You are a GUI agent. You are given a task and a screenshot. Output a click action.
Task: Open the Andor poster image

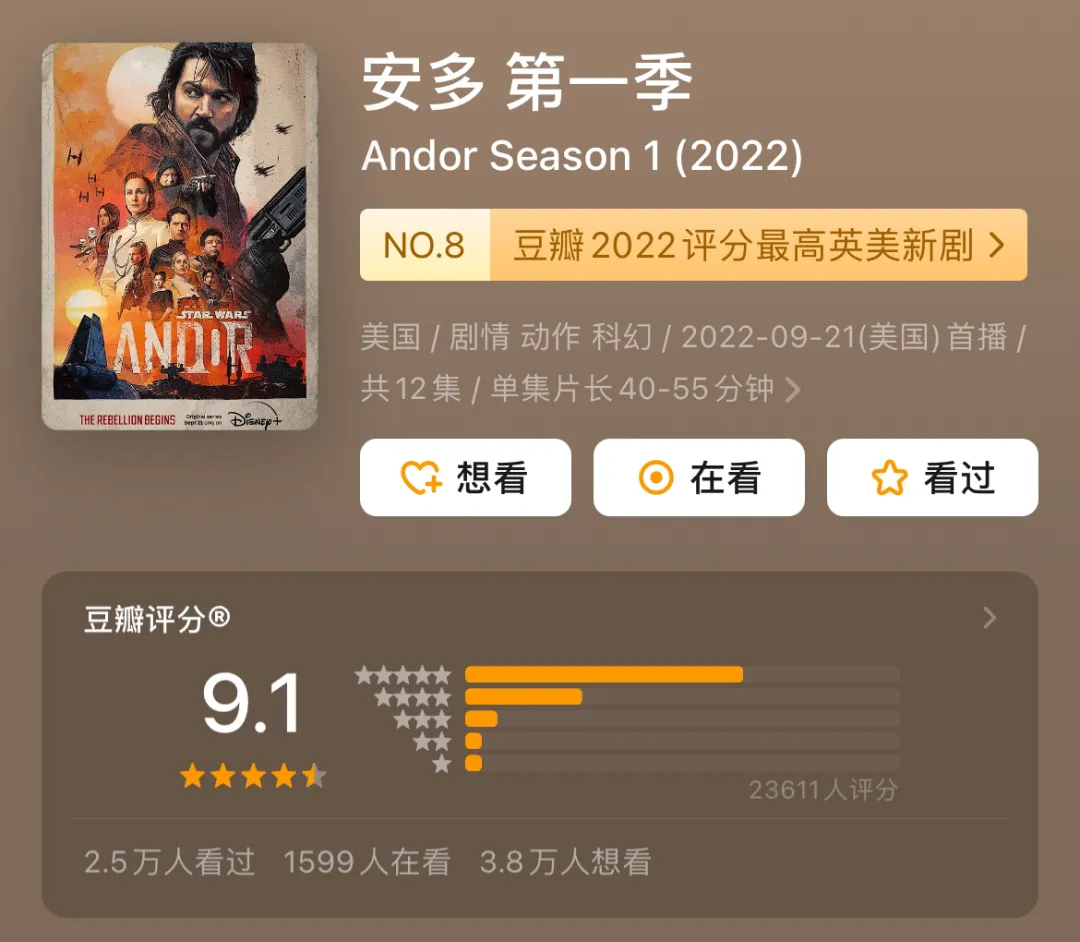pos(180,236)
